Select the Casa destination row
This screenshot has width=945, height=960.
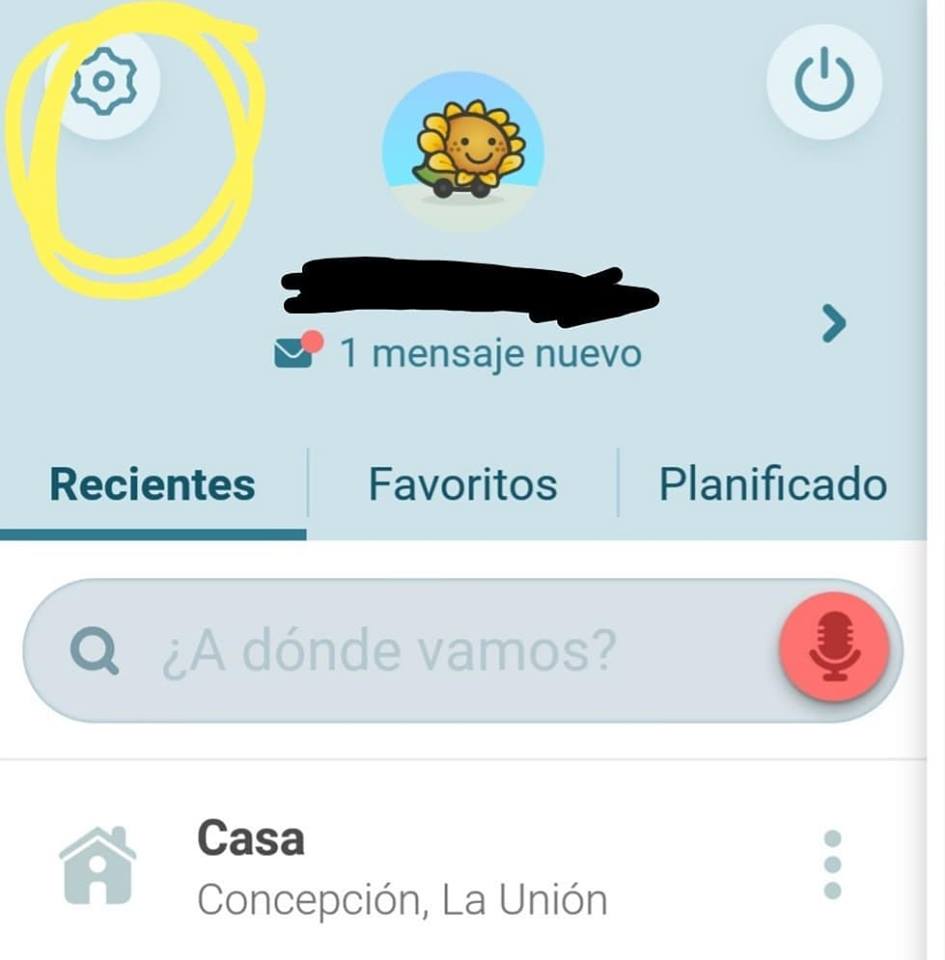pos(400,866)
